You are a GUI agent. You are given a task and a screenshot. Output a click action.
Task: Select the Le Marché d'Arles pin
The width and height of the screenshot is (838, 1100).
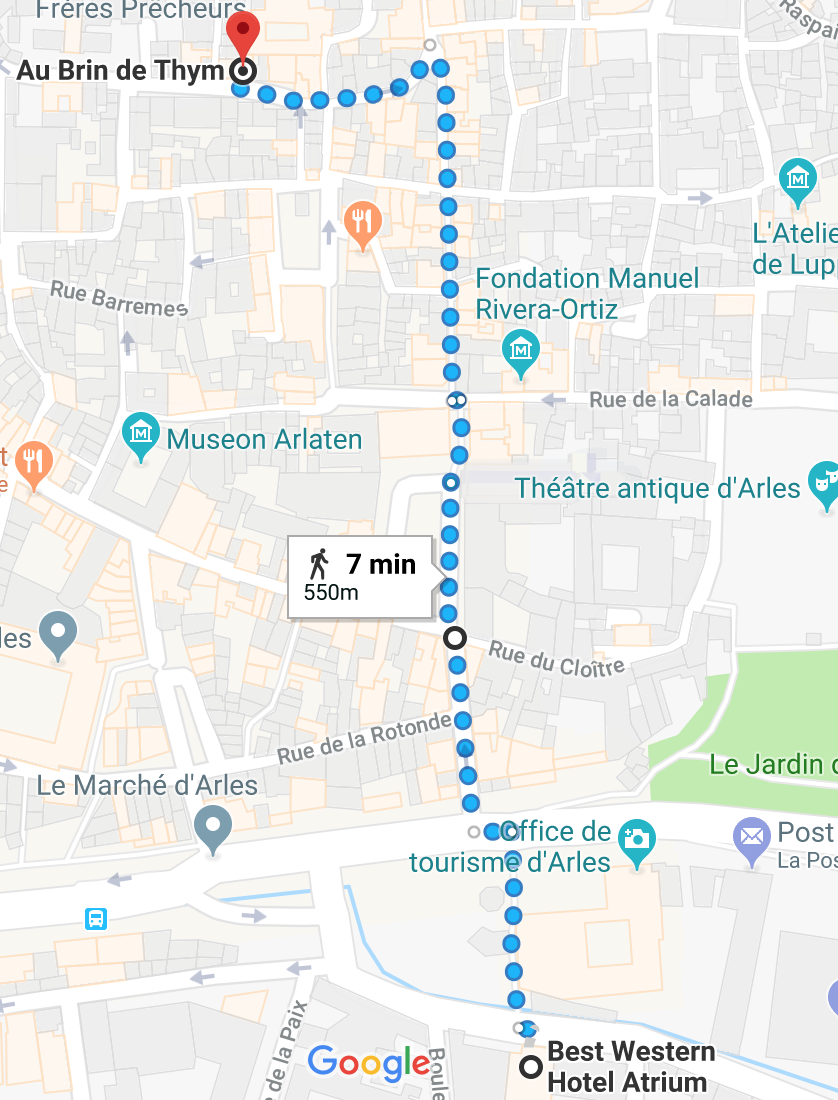coord(214,827)
